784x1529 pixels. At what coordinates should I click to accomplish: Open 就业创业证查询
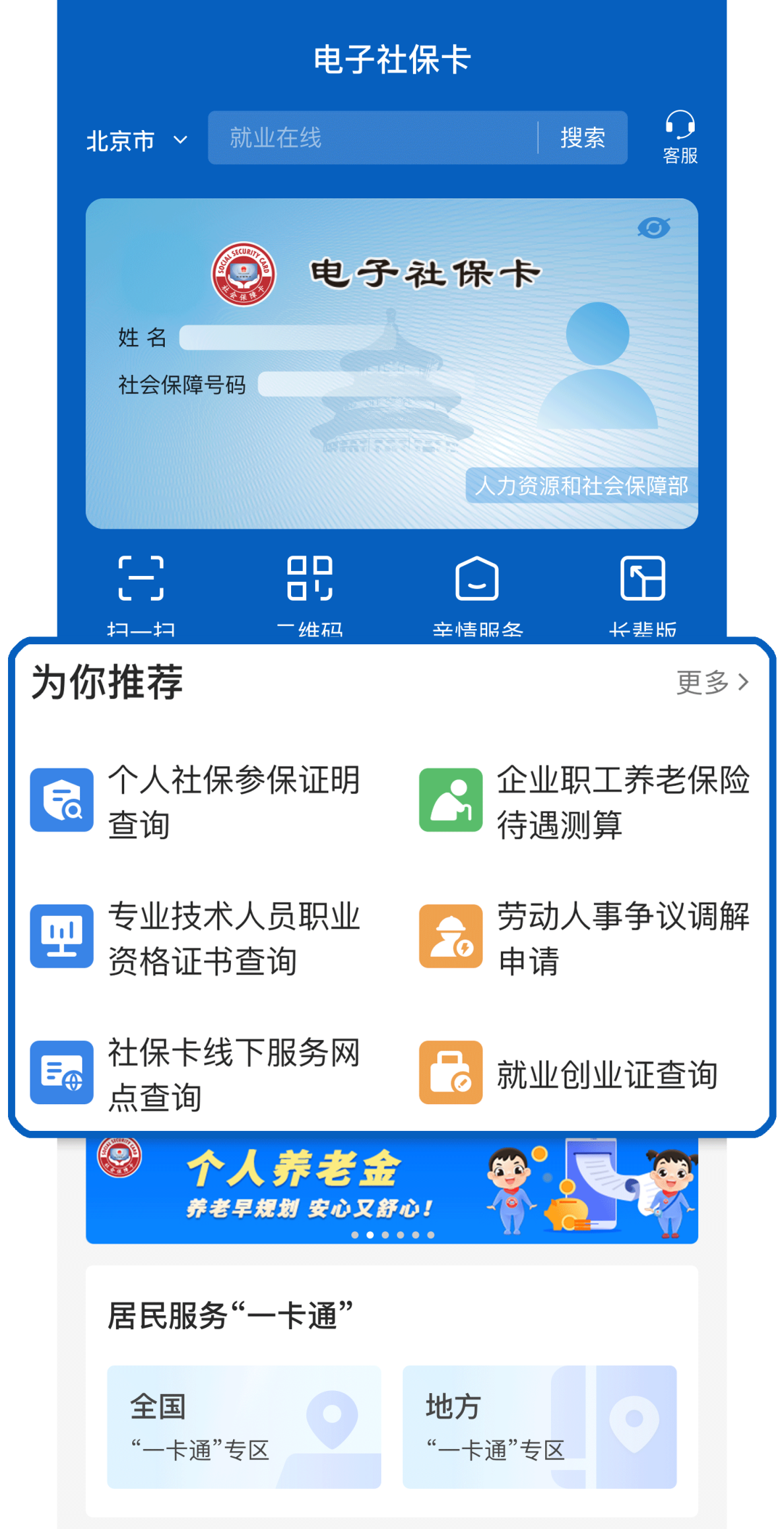(x=569, y=1074)
